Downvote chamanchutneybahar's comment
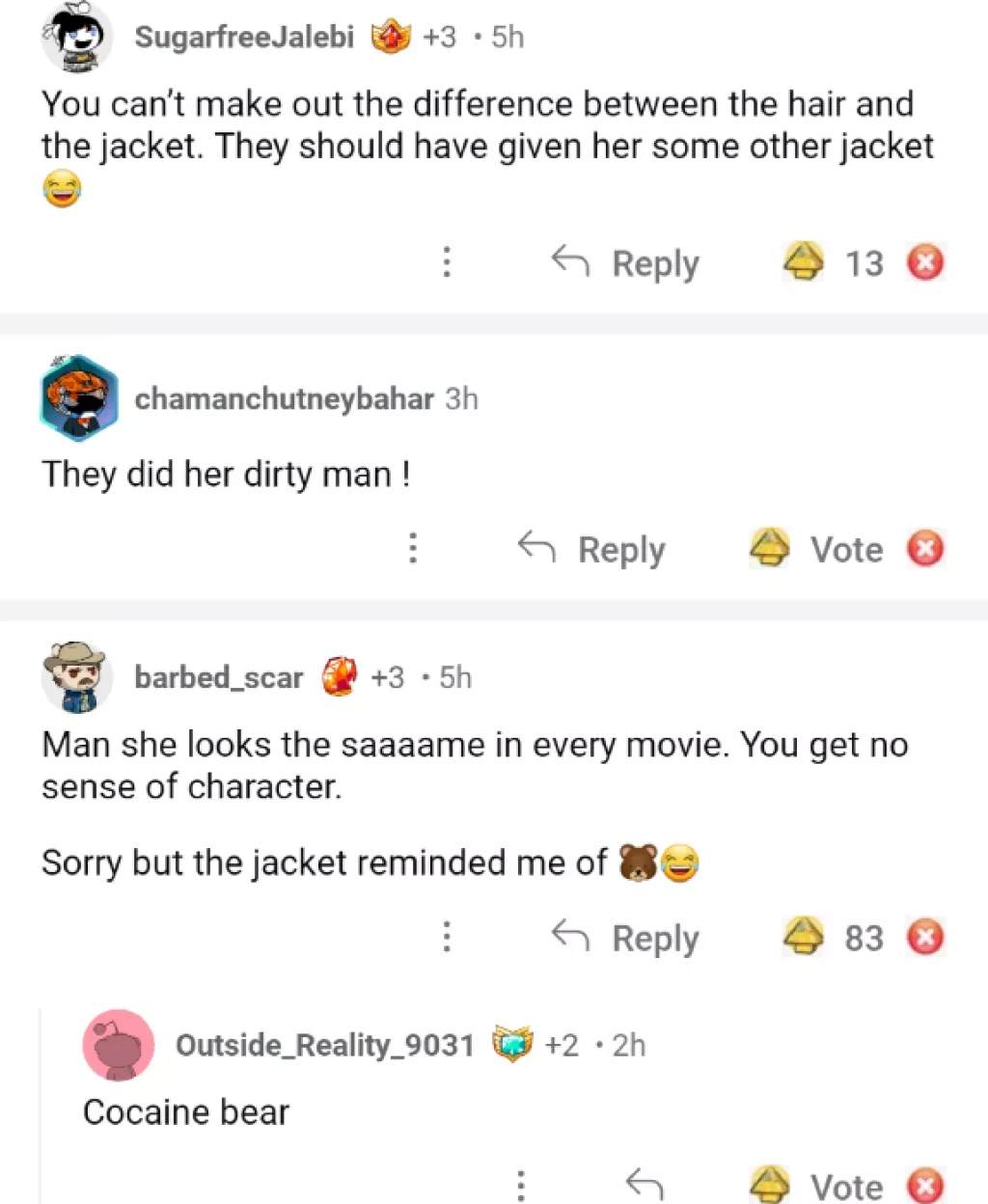This screenshot has height=1204, width=988. 925,548
